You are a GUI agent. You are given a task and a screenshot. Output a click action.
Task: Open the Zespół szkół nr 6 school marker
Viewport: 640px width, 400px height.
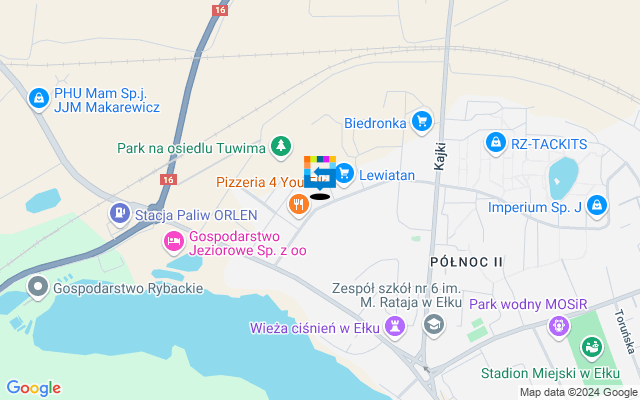coord(434,323)
